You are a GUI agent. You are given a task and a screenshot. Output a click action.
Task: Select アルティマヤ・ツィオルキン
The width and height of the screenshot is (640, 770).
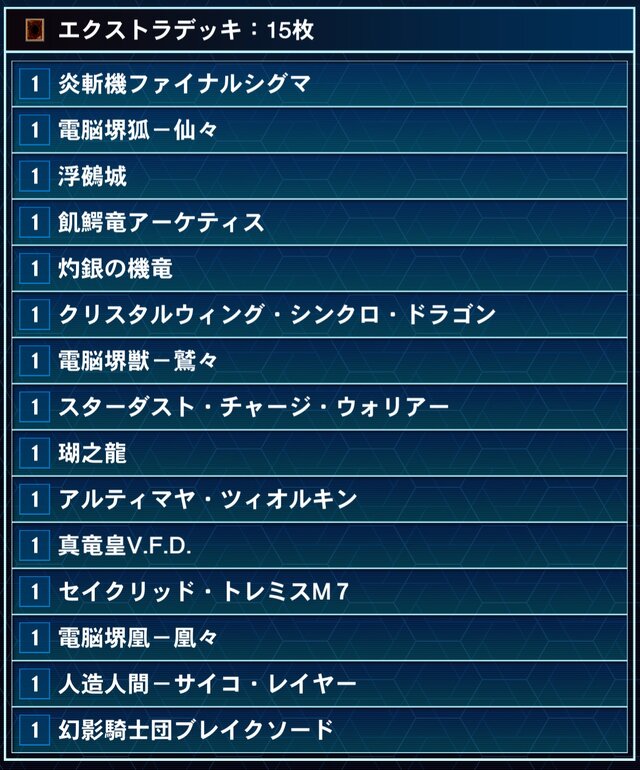[207, 499]
